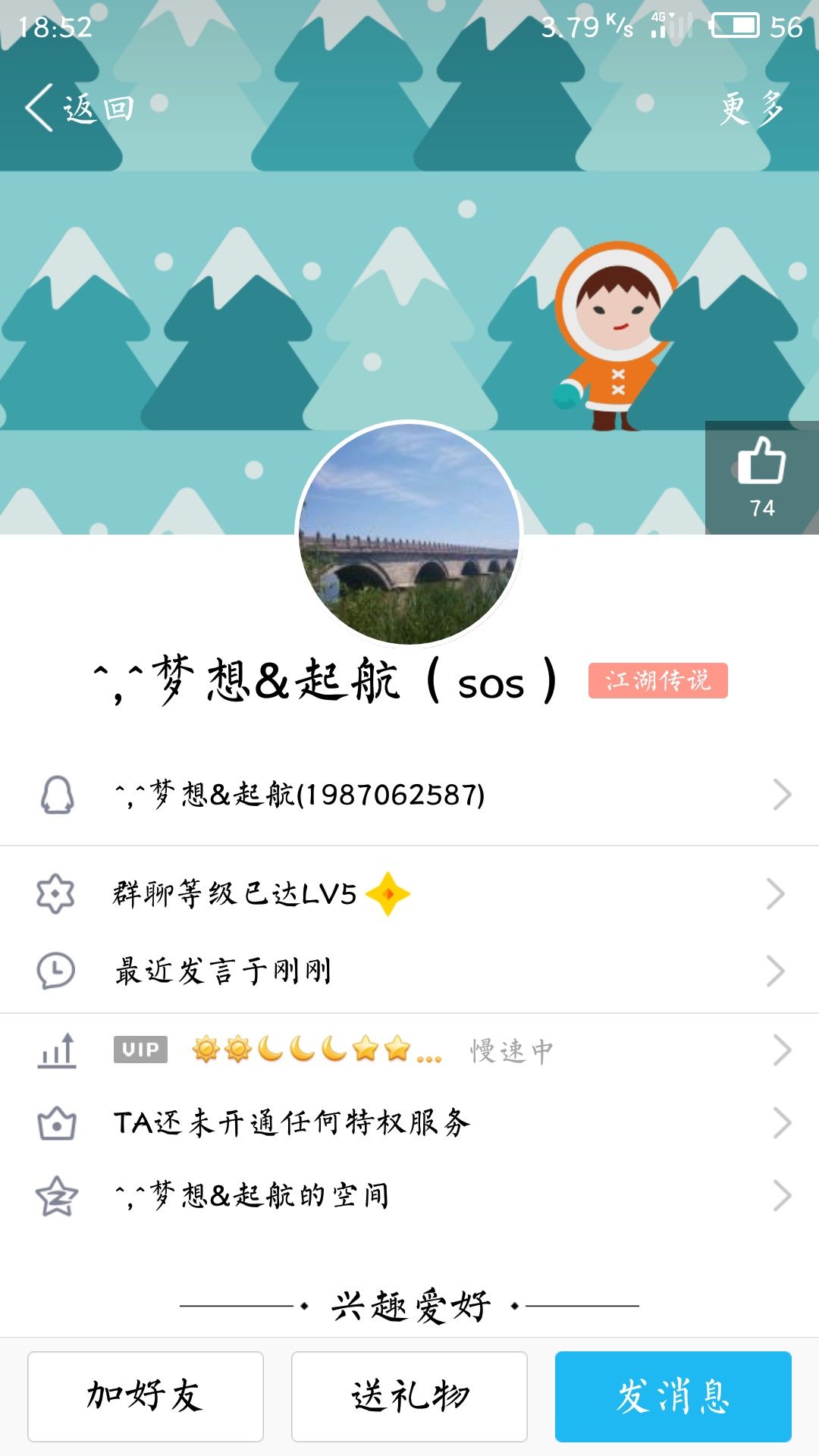The height and width of the screenshot is (1456, 819).
Task: Open TA还未开通任何特权服务 row
Action: (409, 1122)
